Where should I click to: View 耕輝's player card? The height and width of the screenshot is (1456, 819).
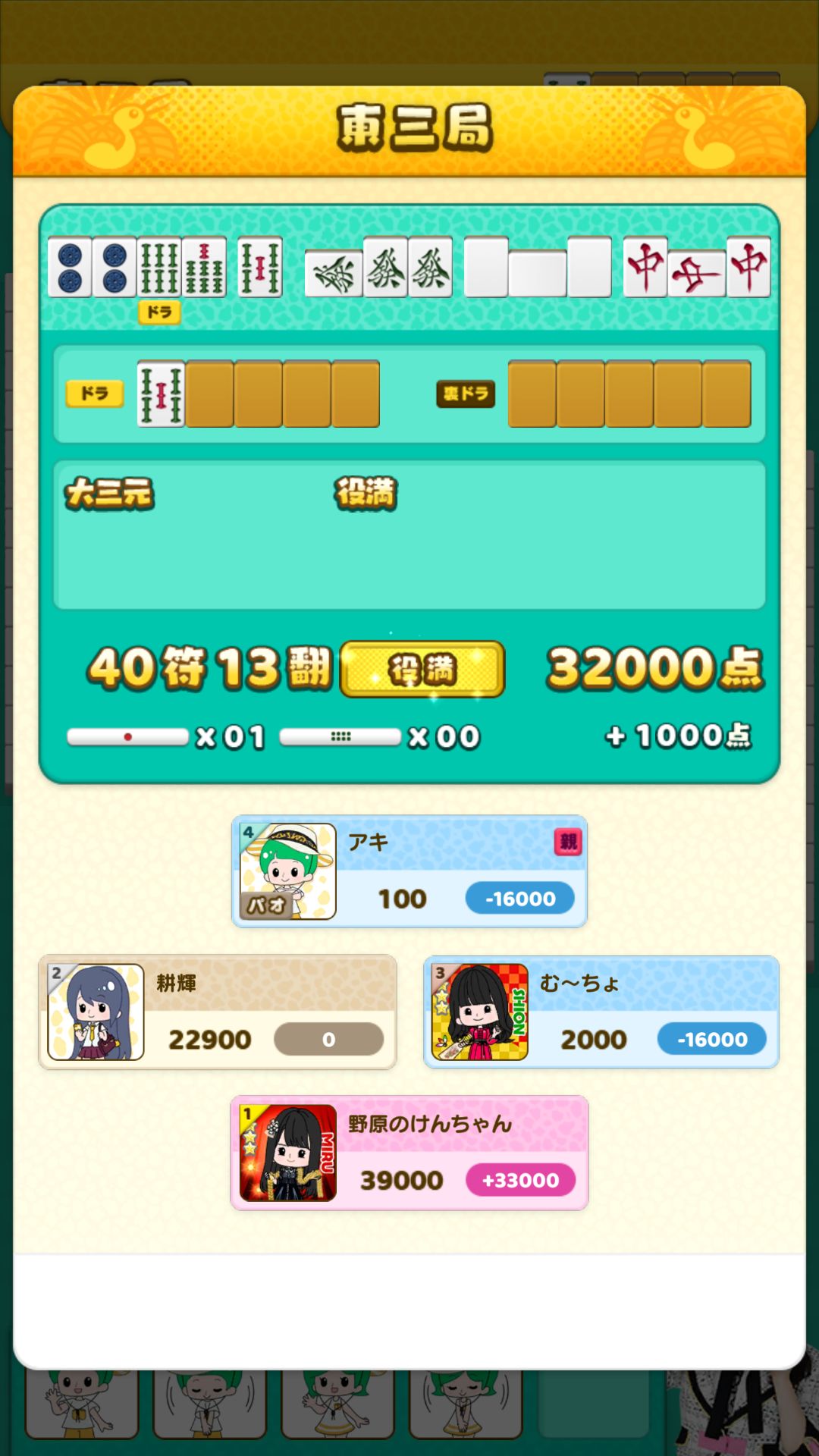click(218, 1012)
